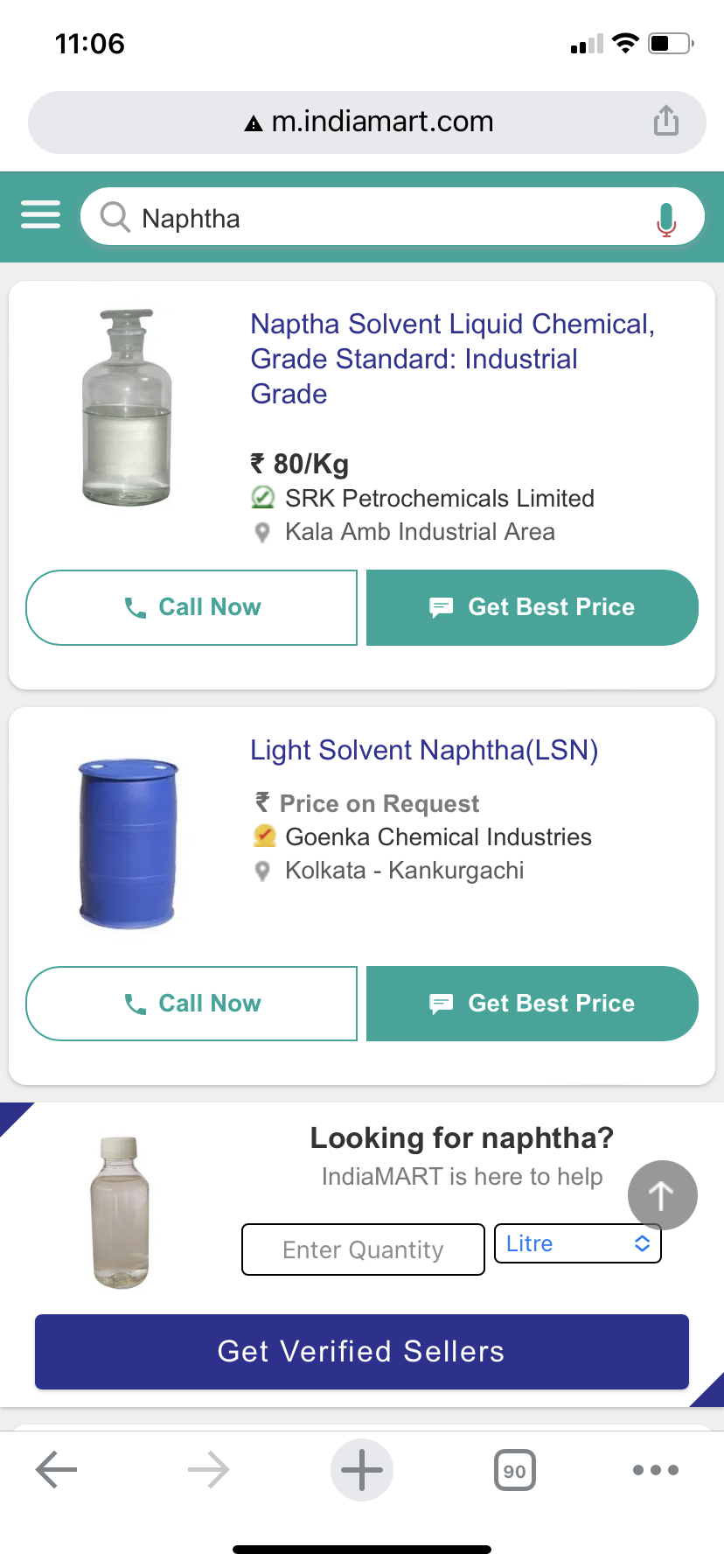Open the browser overflow menu
This screenshot has width=724, height=1568.
coord(656,1470)
